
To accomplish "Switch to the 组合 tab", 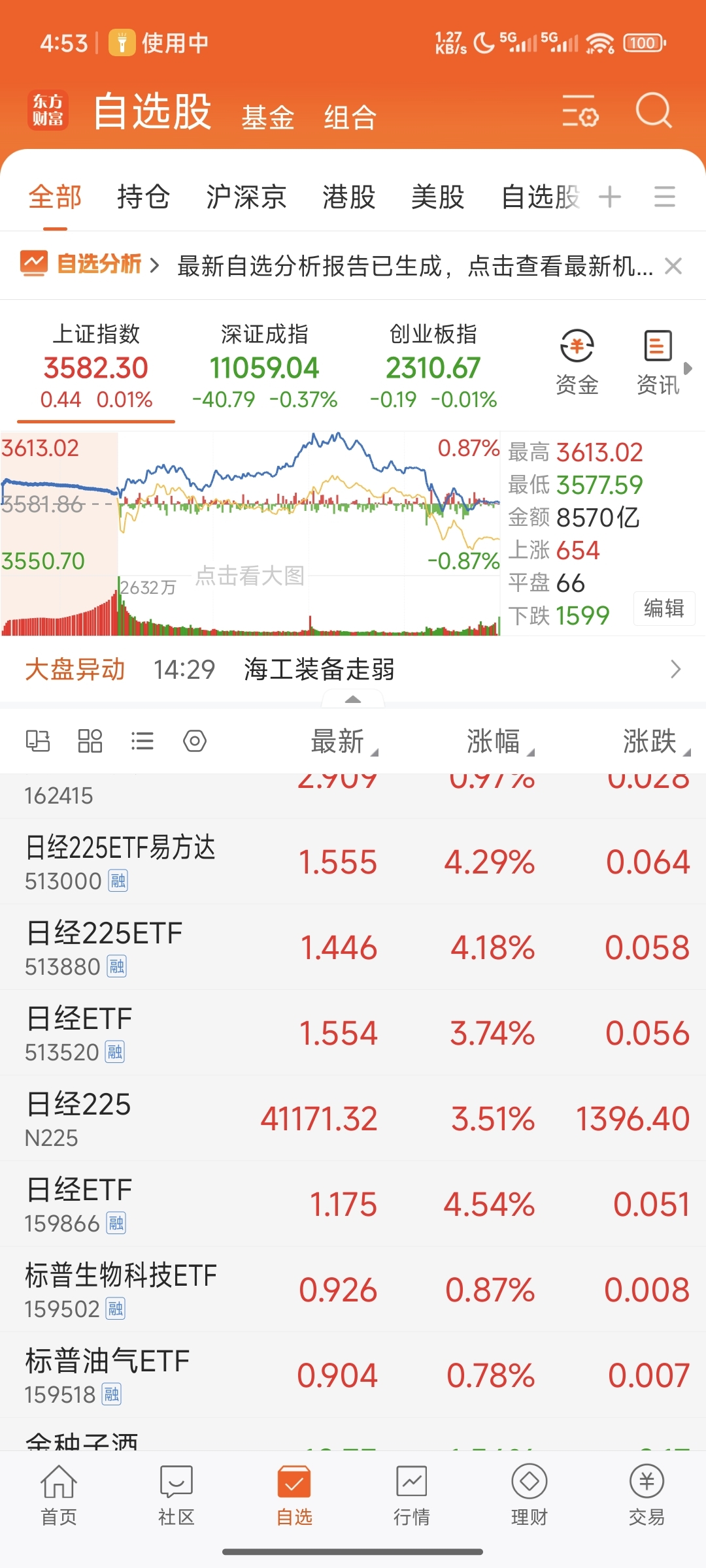I will click(x=350, y=118).
